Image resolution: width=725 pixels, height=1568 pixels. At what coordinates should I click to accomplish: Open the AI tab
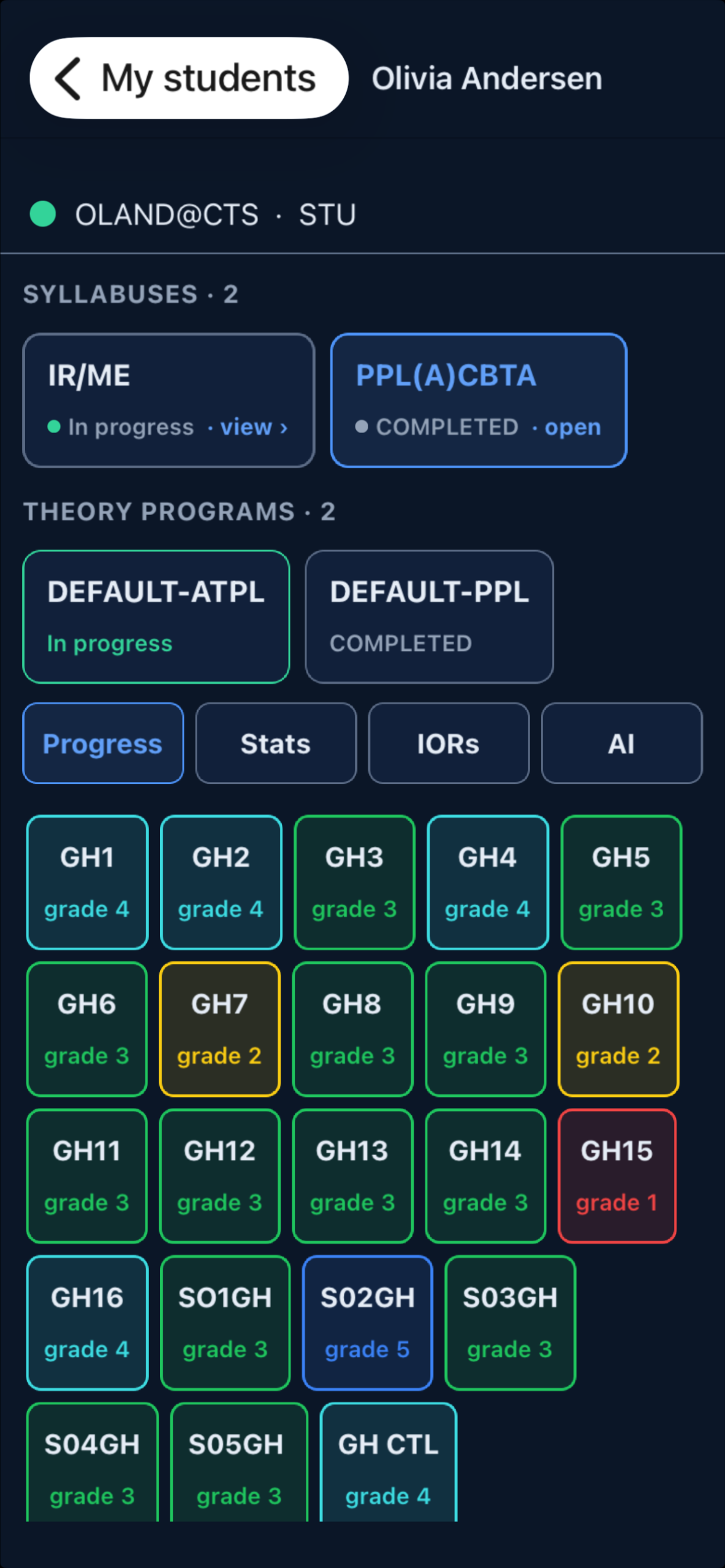[x=621, y=743]
